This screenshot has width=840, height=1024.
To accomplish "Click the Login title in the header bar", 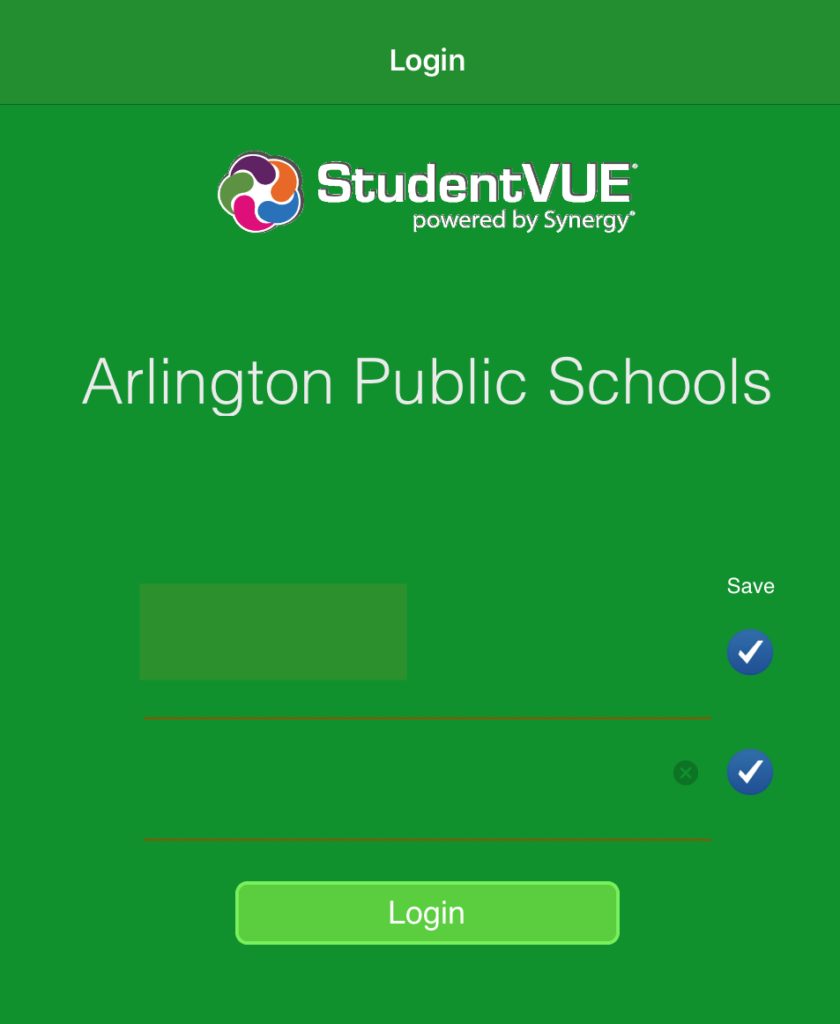I will click(427, 60).
